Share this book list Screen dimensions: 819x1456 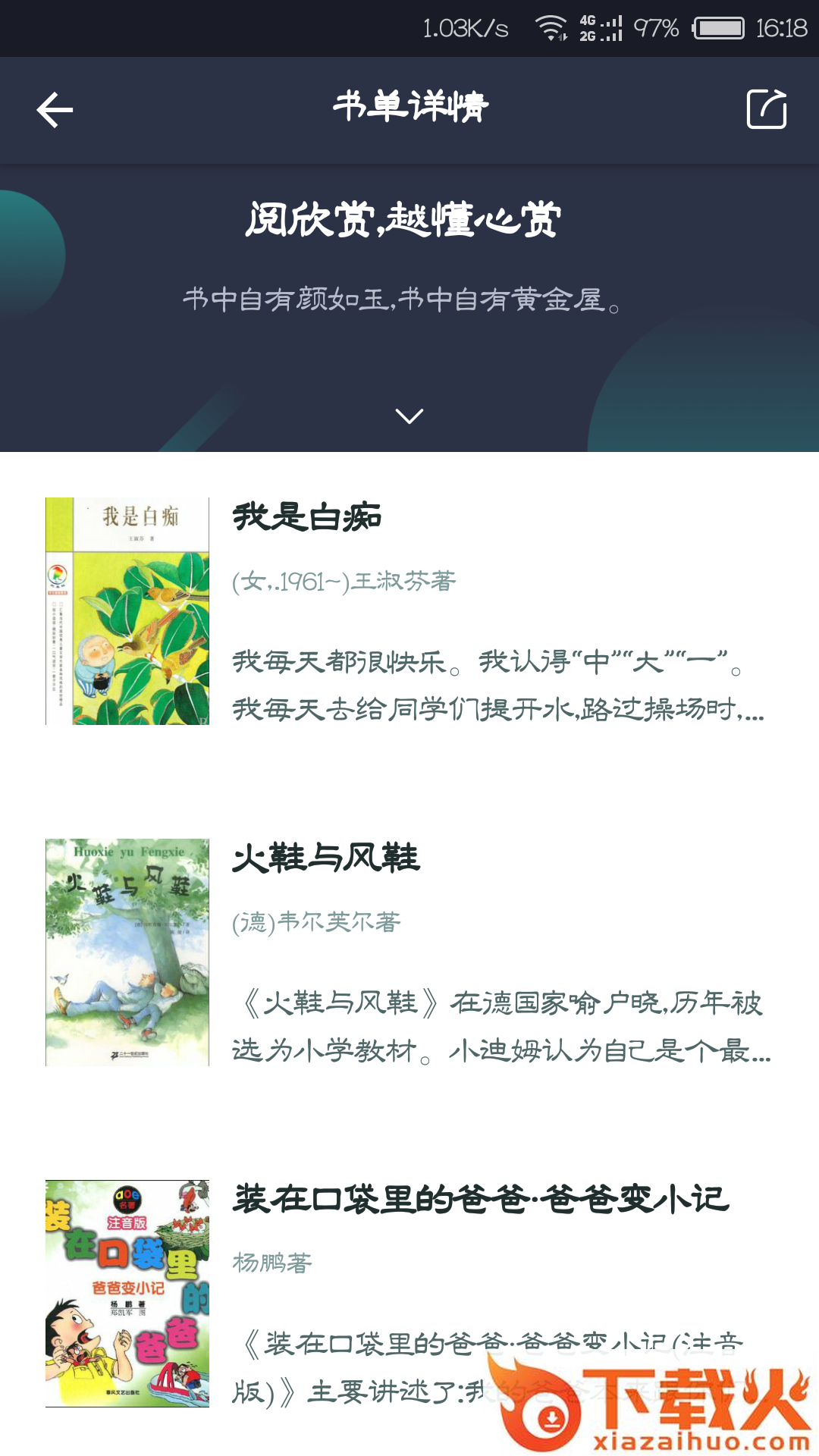(x=767, y=110)
